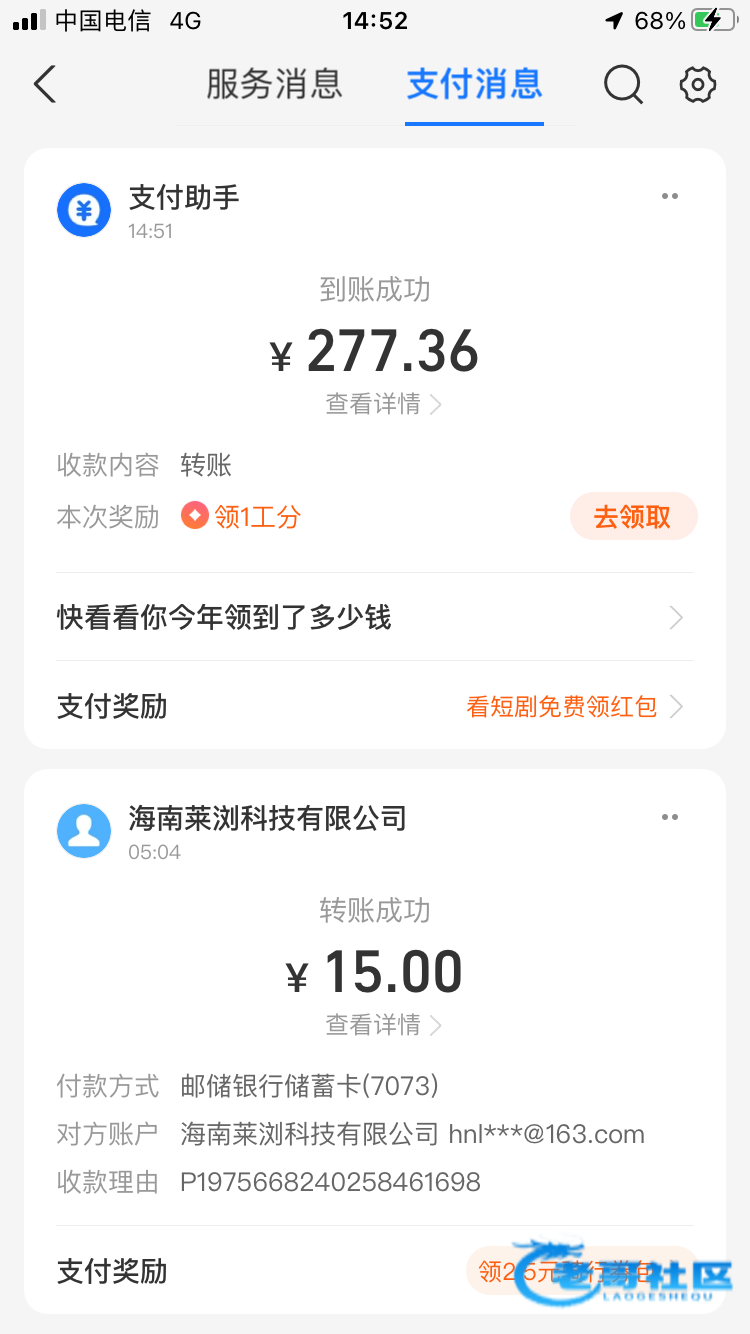
Task: Open 看短剧免费领红包 payment reward
Action: (574, 707)
